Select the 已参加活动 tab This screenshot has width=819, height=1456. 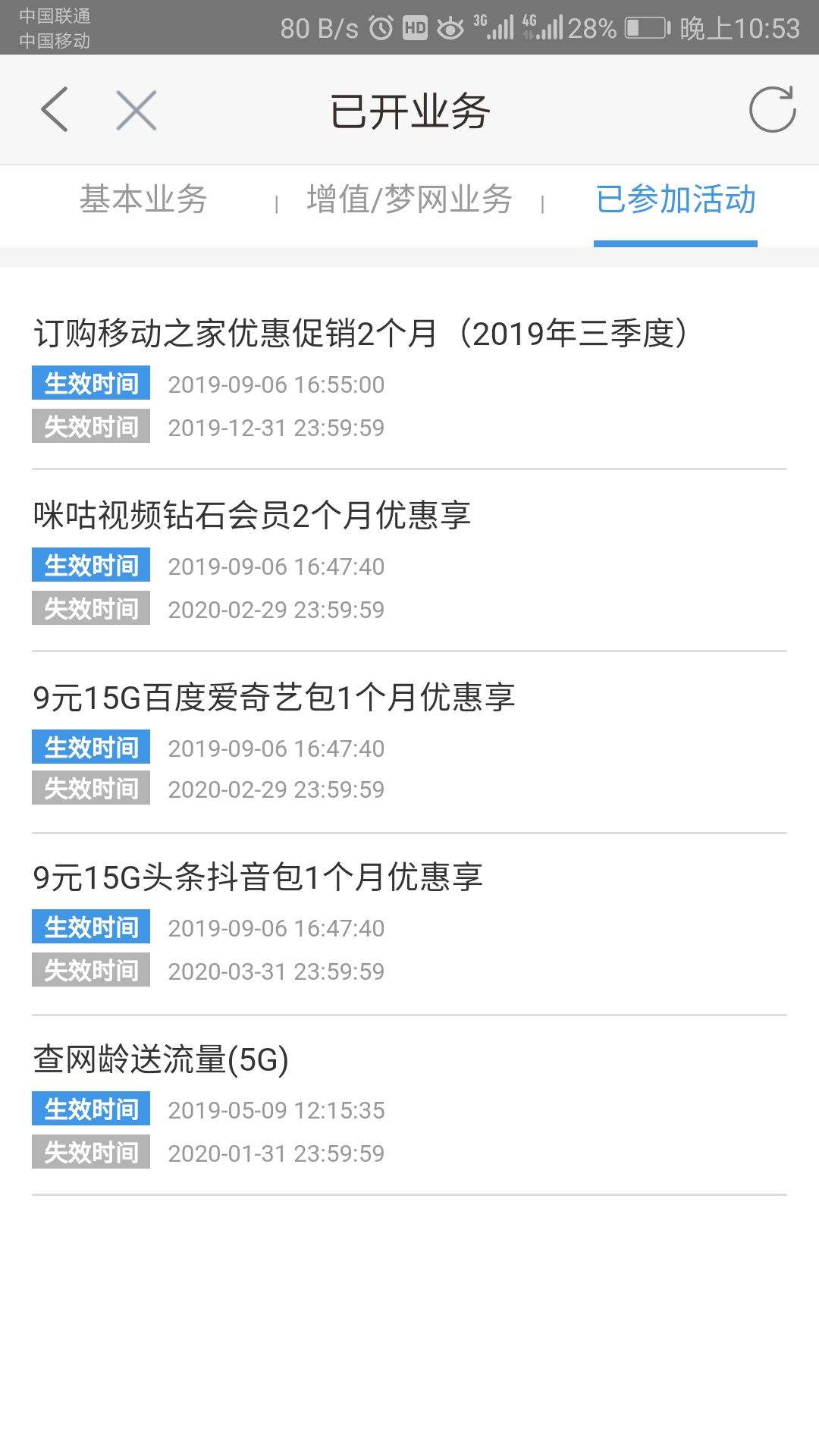point(675,200)
